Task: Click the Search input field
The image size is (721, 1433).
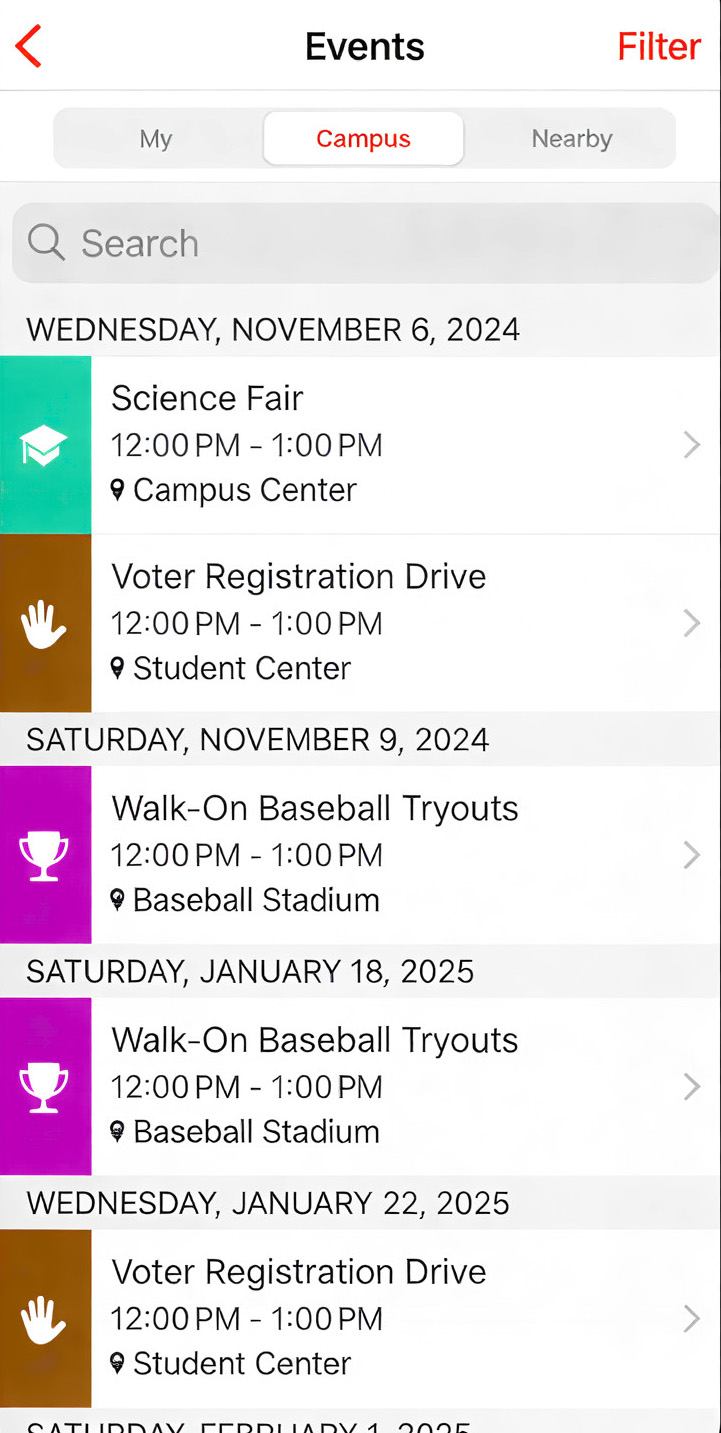Action: (x=300, y=242)
